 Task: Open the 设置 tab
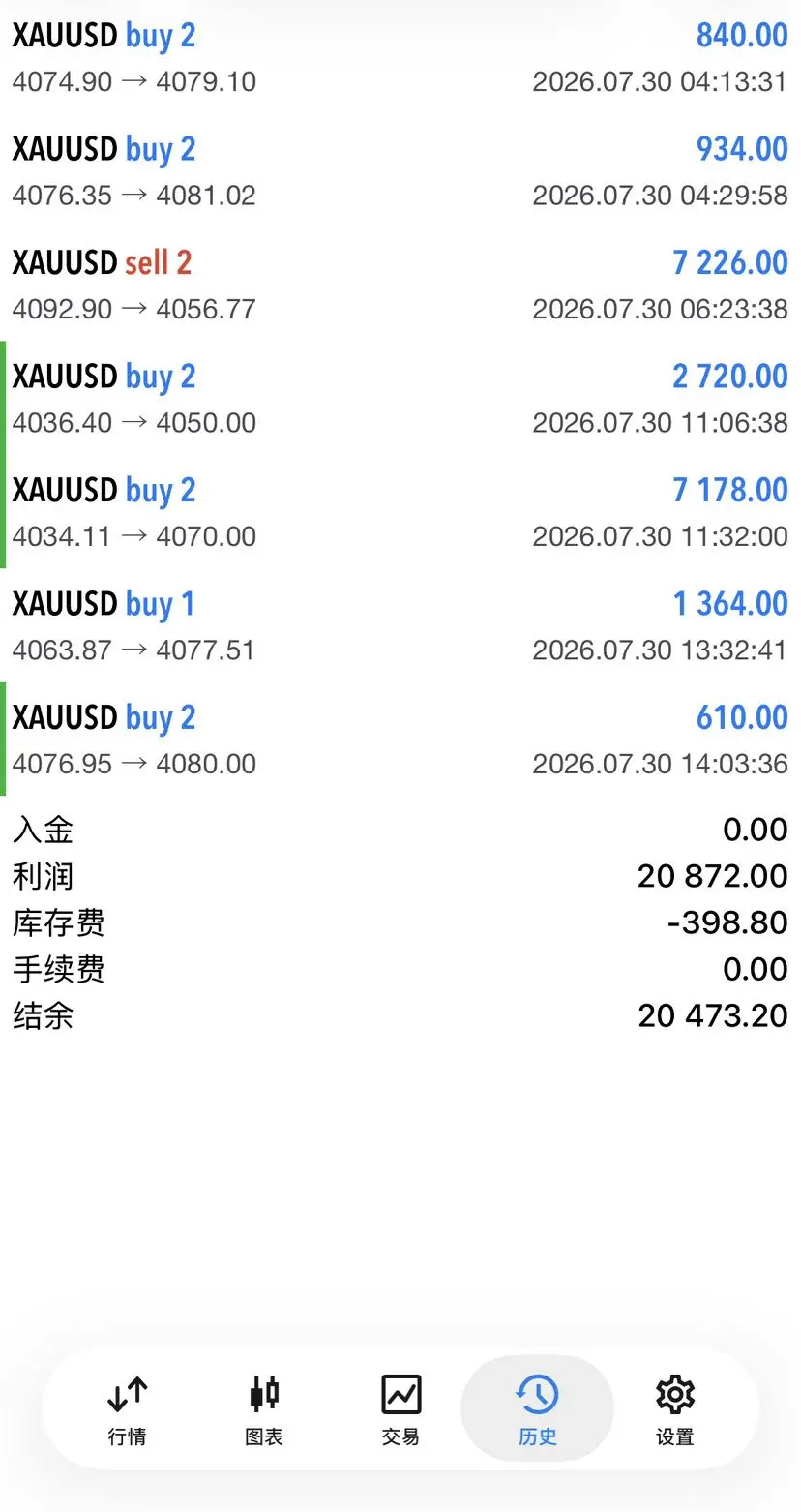pyautogui.click(x=675, y=1409)
